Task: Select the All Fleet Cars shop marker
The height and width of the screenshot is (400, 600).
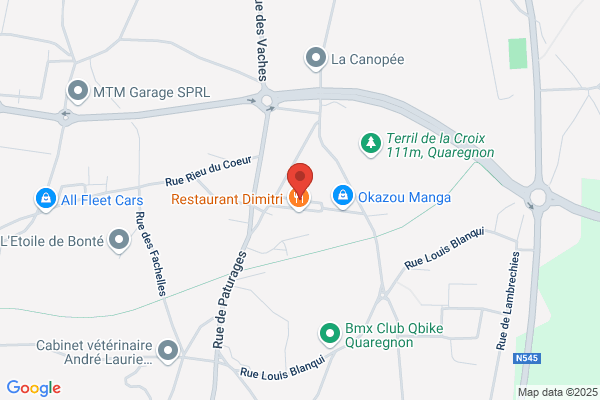Action: [x=46, y=199]
